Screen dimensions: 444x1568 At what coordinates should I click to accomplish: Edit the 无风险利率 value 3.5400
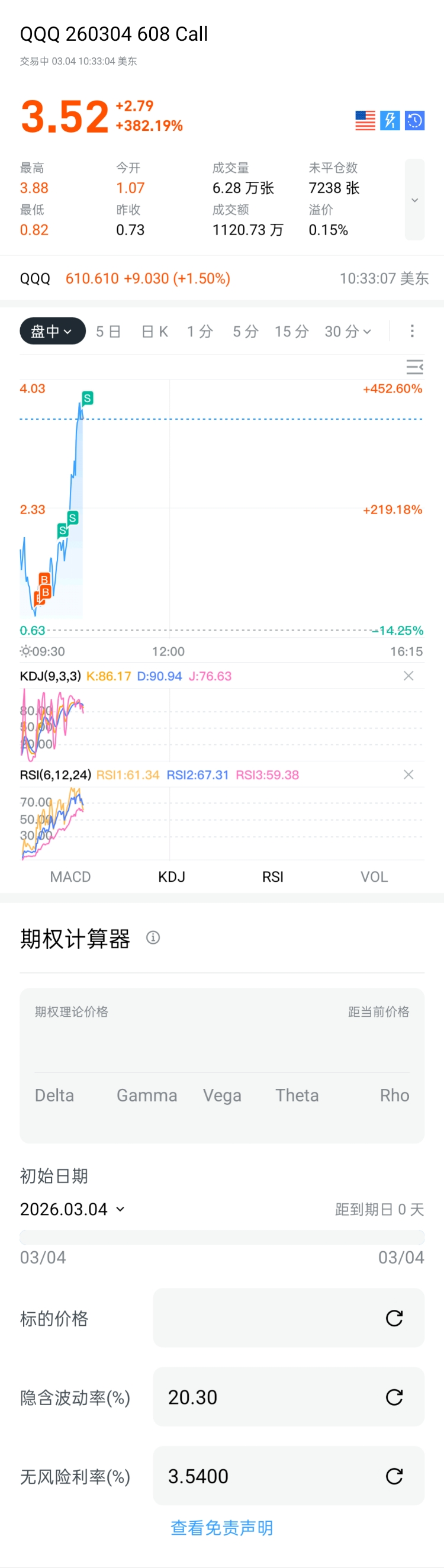tap(268, 1476)
